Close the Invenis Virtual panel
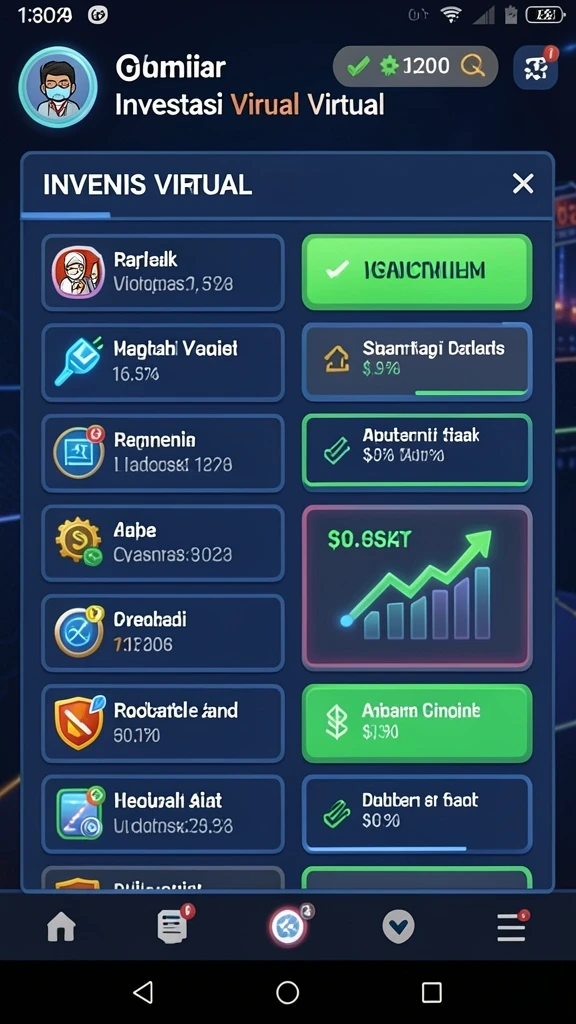This screenshot has width=576, height=1024. 522,184
